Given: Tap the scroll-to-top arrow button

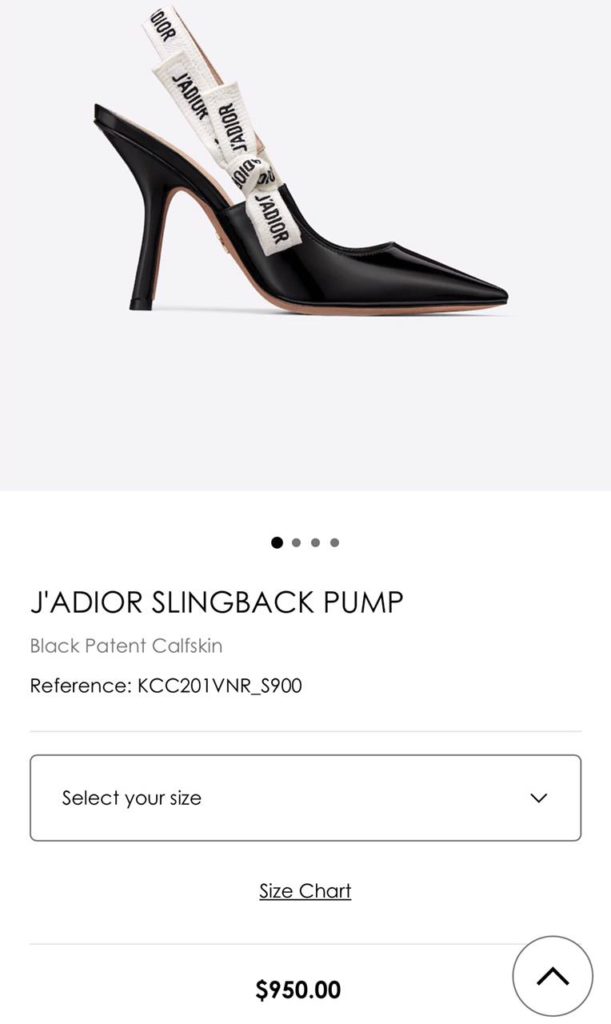Looking at the screenshot, I should pos(552,975).
